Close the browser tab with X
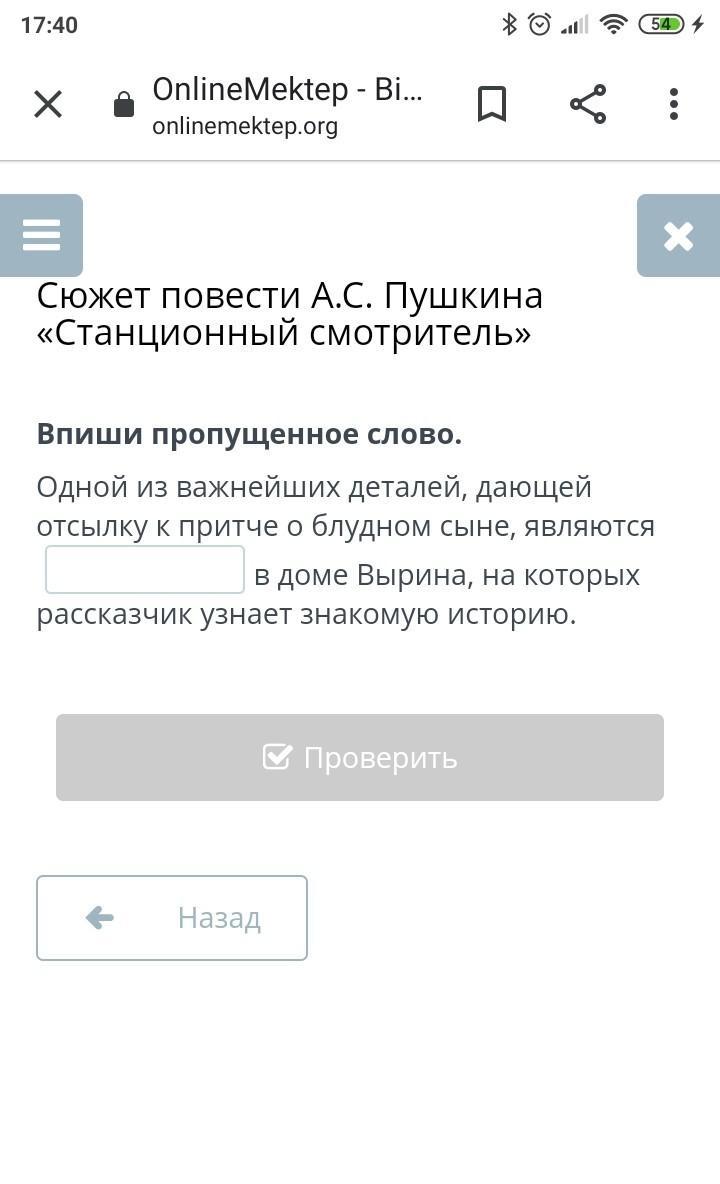 (x=48, y=104)
